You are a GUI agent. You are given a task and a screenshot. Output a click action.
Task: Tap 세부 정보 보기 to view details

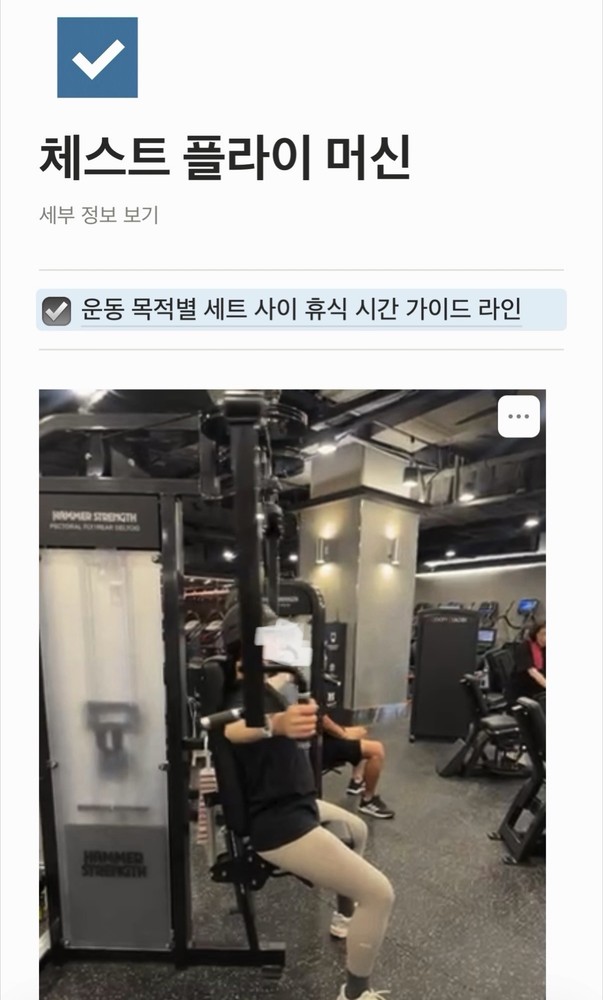point(99,215)
